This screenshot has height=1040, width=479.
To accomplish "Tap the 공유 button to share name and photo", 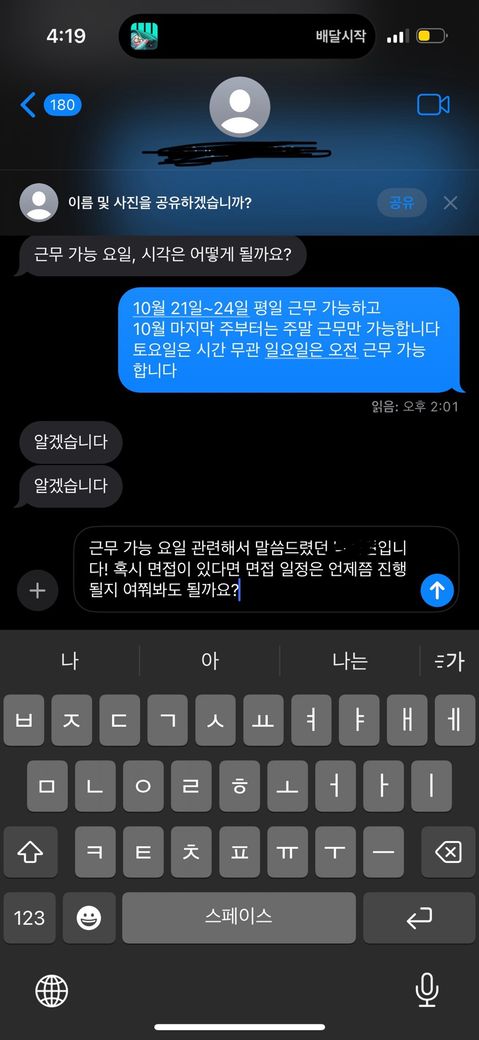I will tap(402, 202).
